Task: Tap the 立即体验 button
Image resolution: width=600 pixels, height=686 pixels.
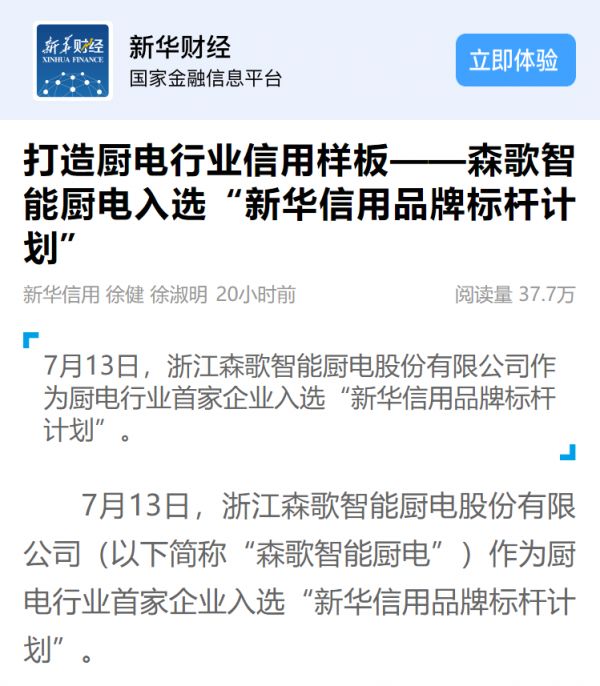Action: coord(515,60)
